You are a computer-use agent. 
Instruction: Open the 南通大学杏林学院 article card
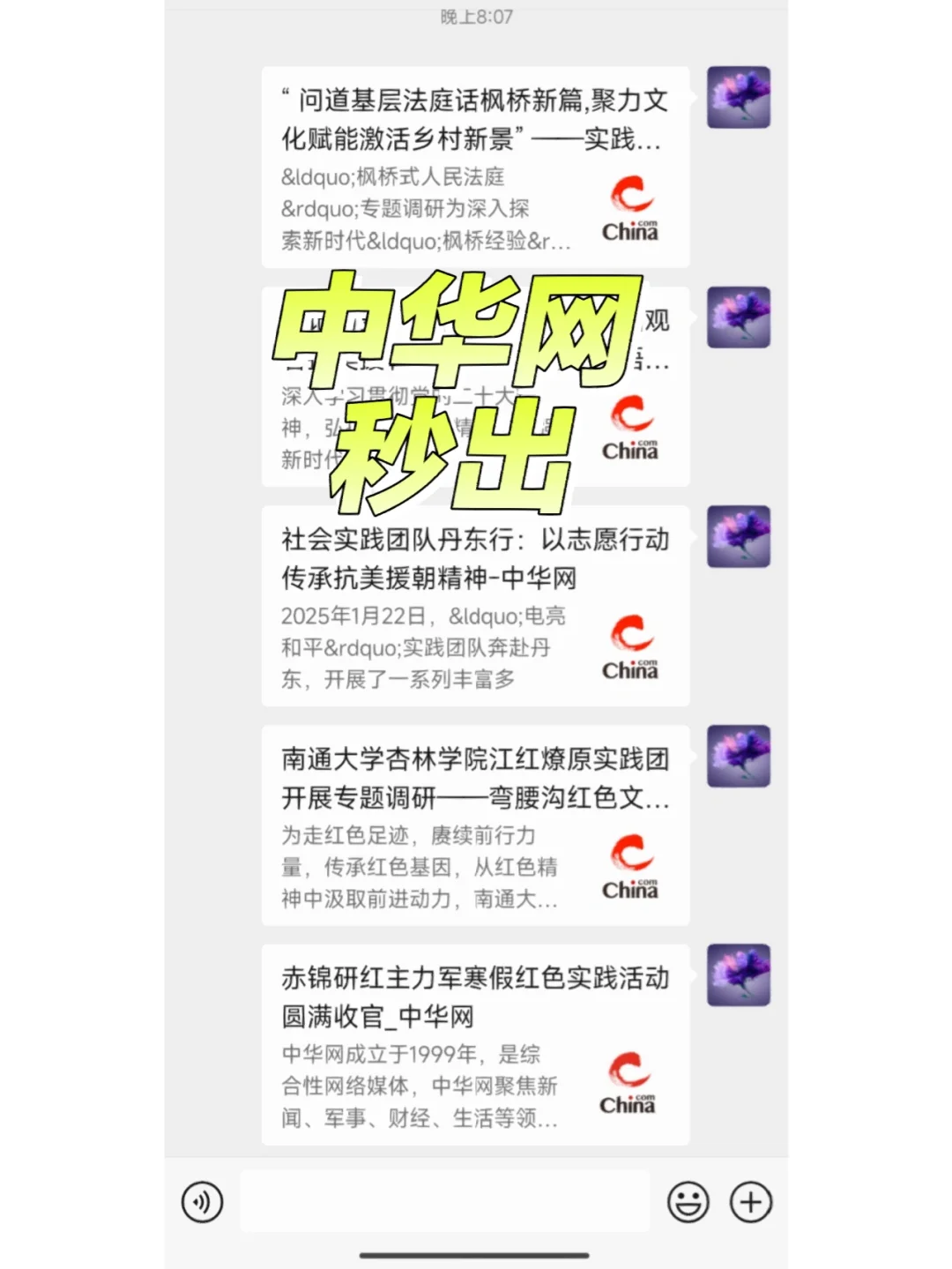475,825
